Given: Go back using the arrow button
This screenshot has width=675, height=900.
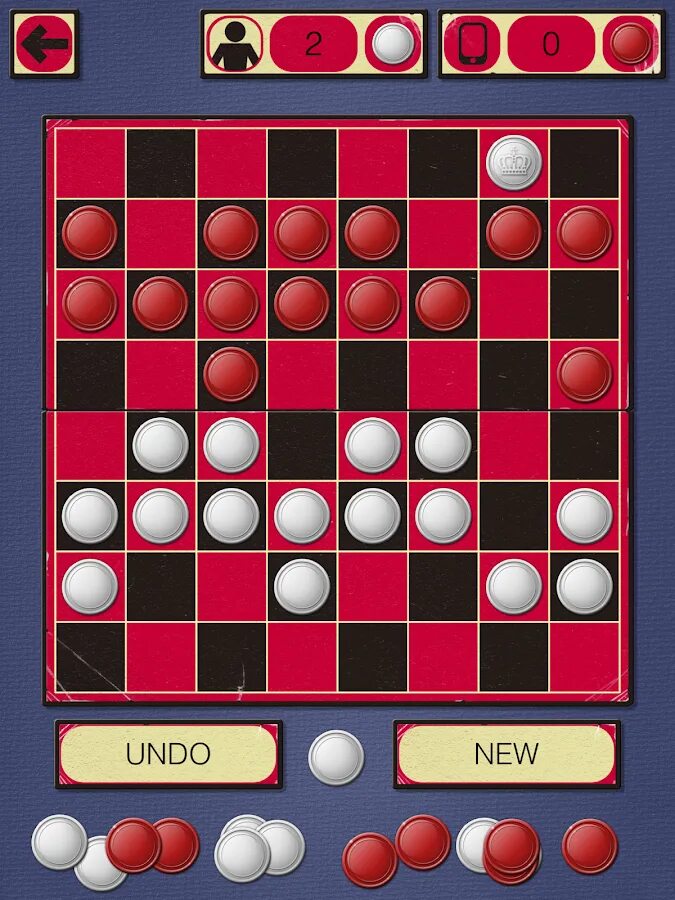Looking at the screenshot, I should click(44, 44).
